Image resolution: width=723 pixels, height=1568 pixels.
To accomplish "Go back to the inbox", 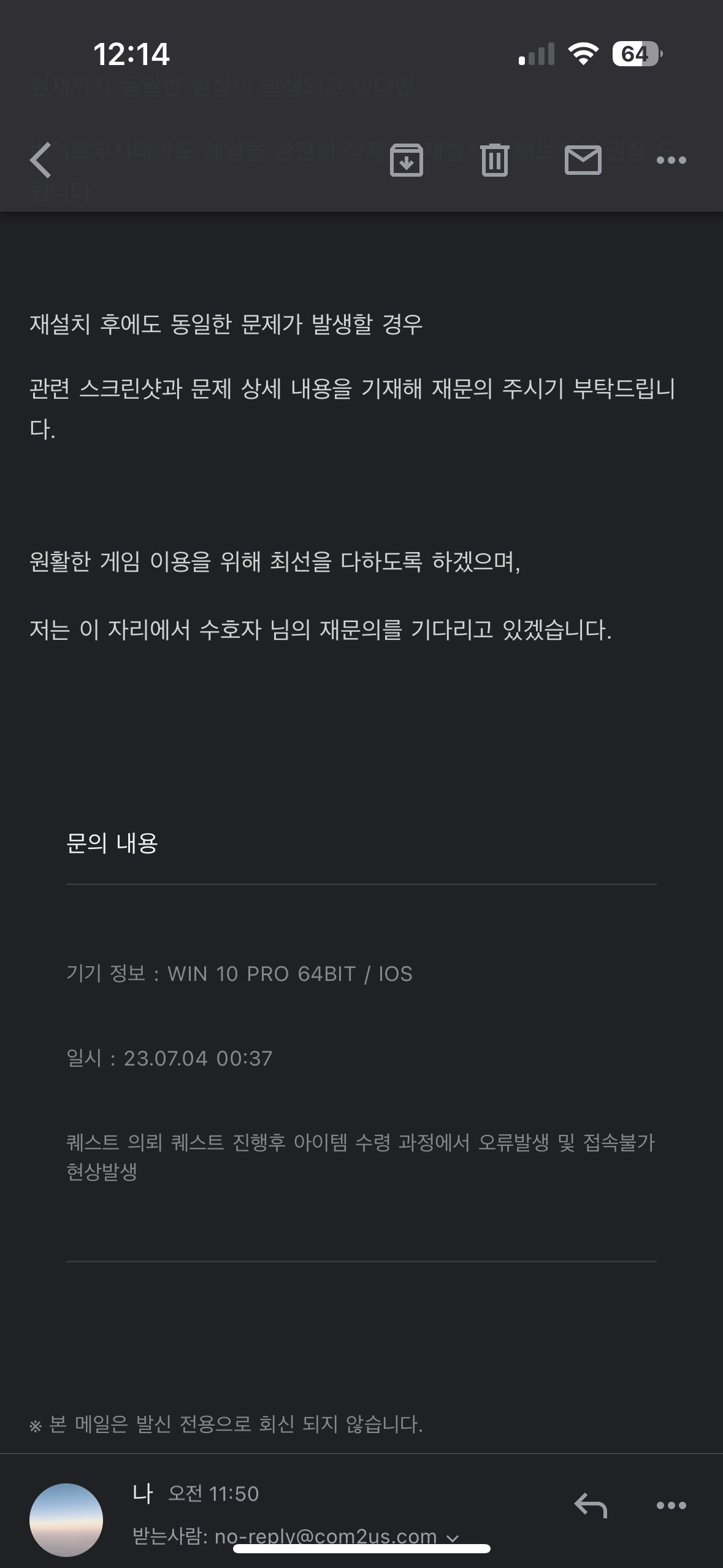I will point(41,160).
